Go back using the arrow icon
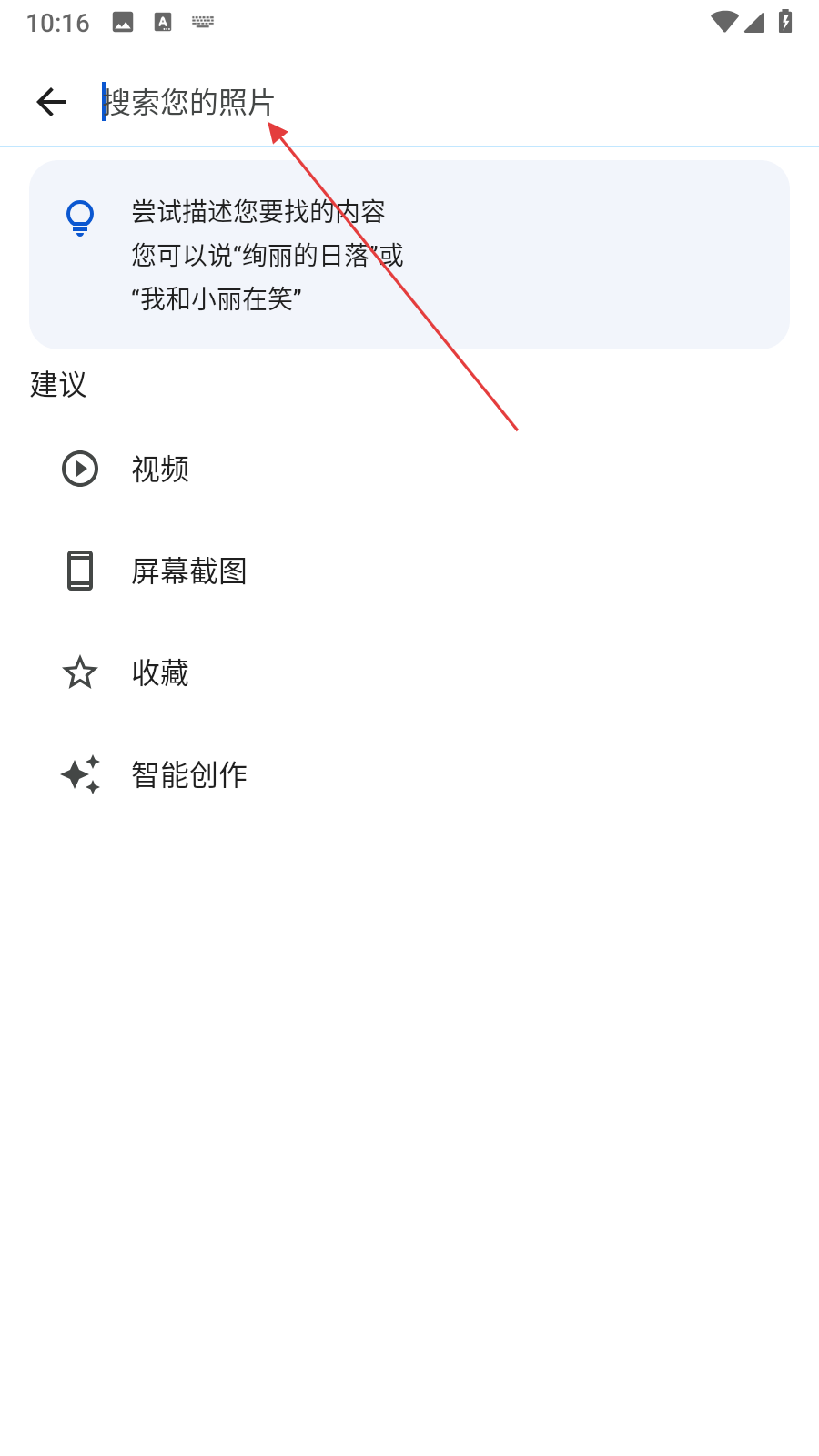Screen dimensions: 819x1456 [52, 102]
